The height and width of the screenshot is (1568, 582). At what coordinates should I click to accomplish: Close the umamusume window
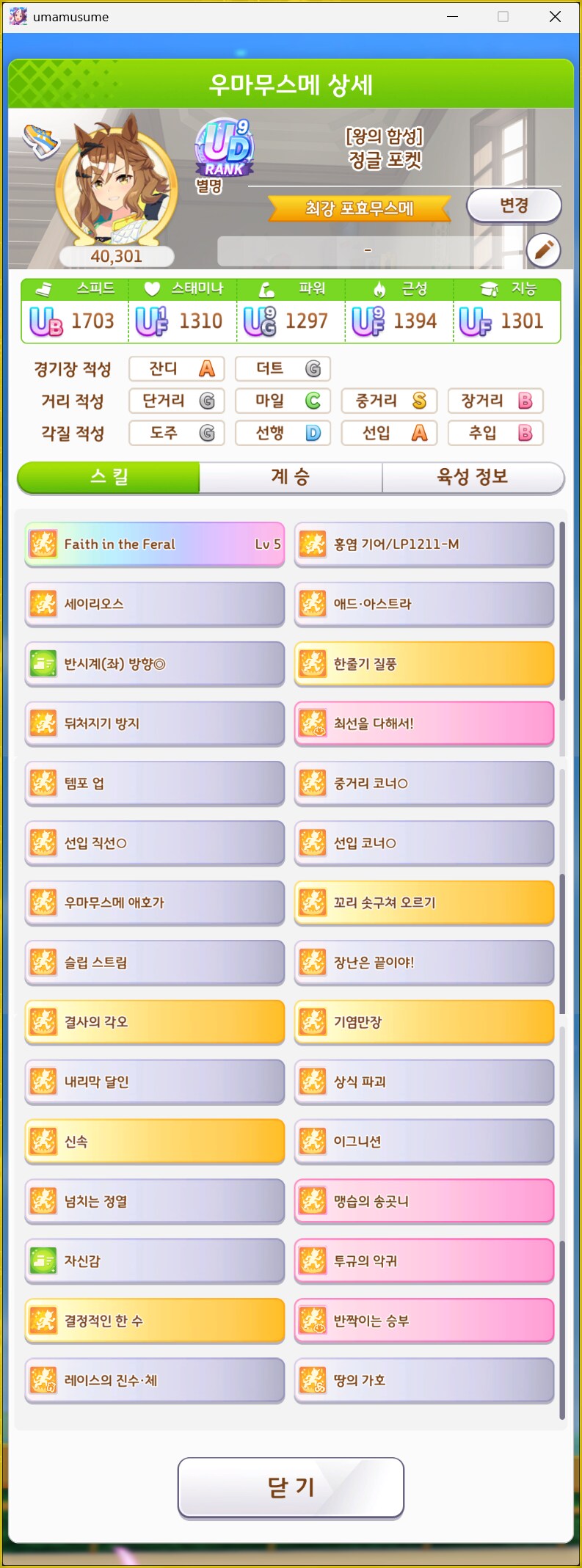[555, 16]
